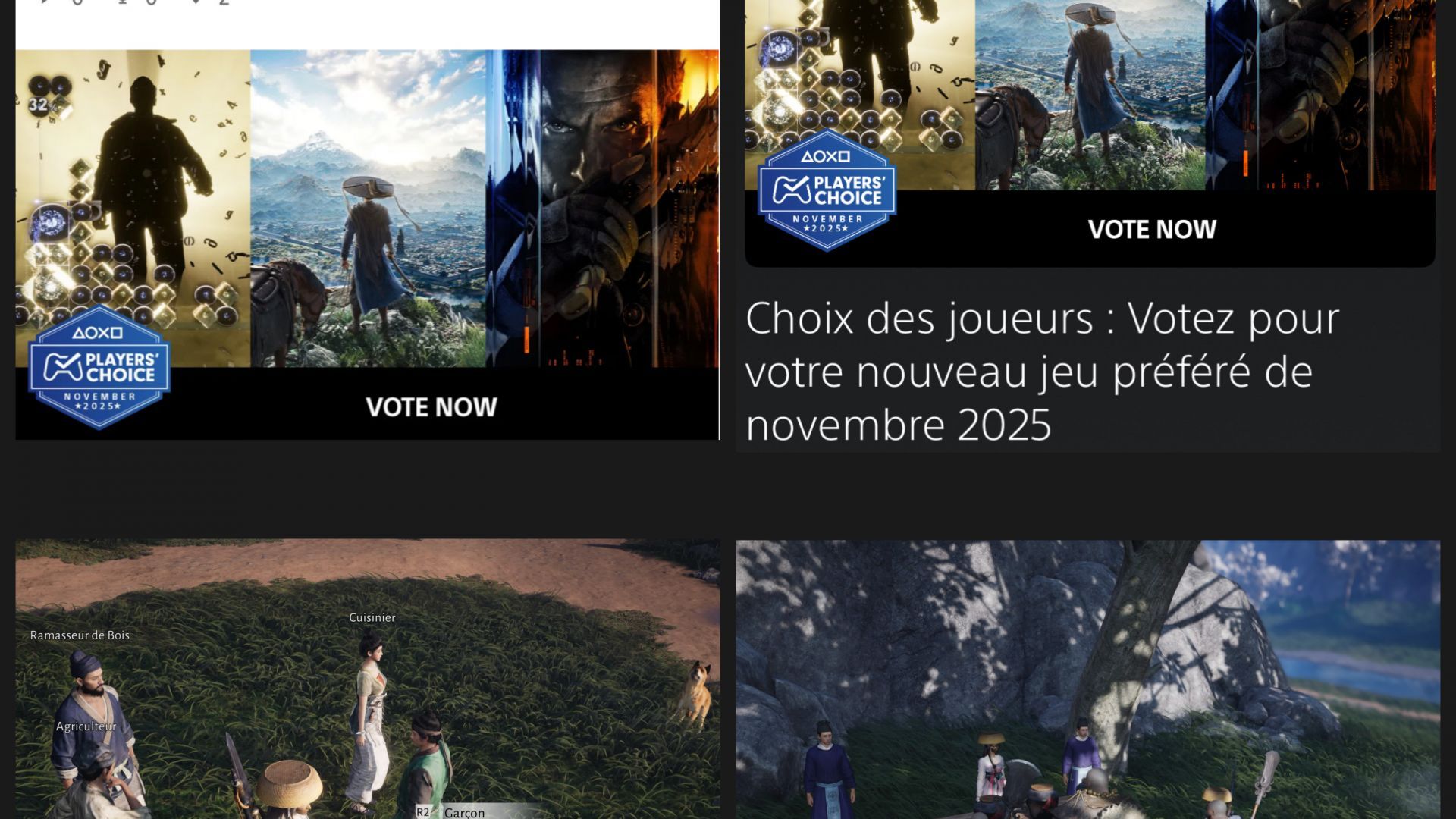Open the 'Choix des joueurs' article card
The image size is (1456, 819).
point(1043,371)
